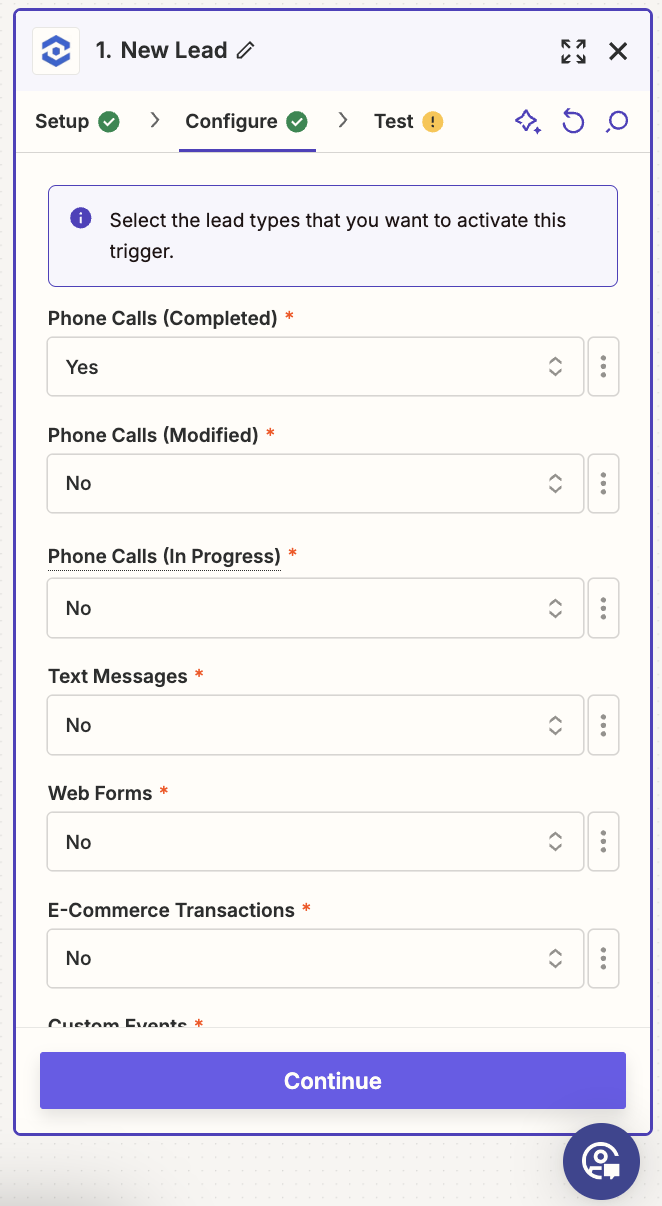Viewport: 662px width, 1206px height.
Task: Open options menu beside Phone Calls (Completed)
Action: click(603, 367)
